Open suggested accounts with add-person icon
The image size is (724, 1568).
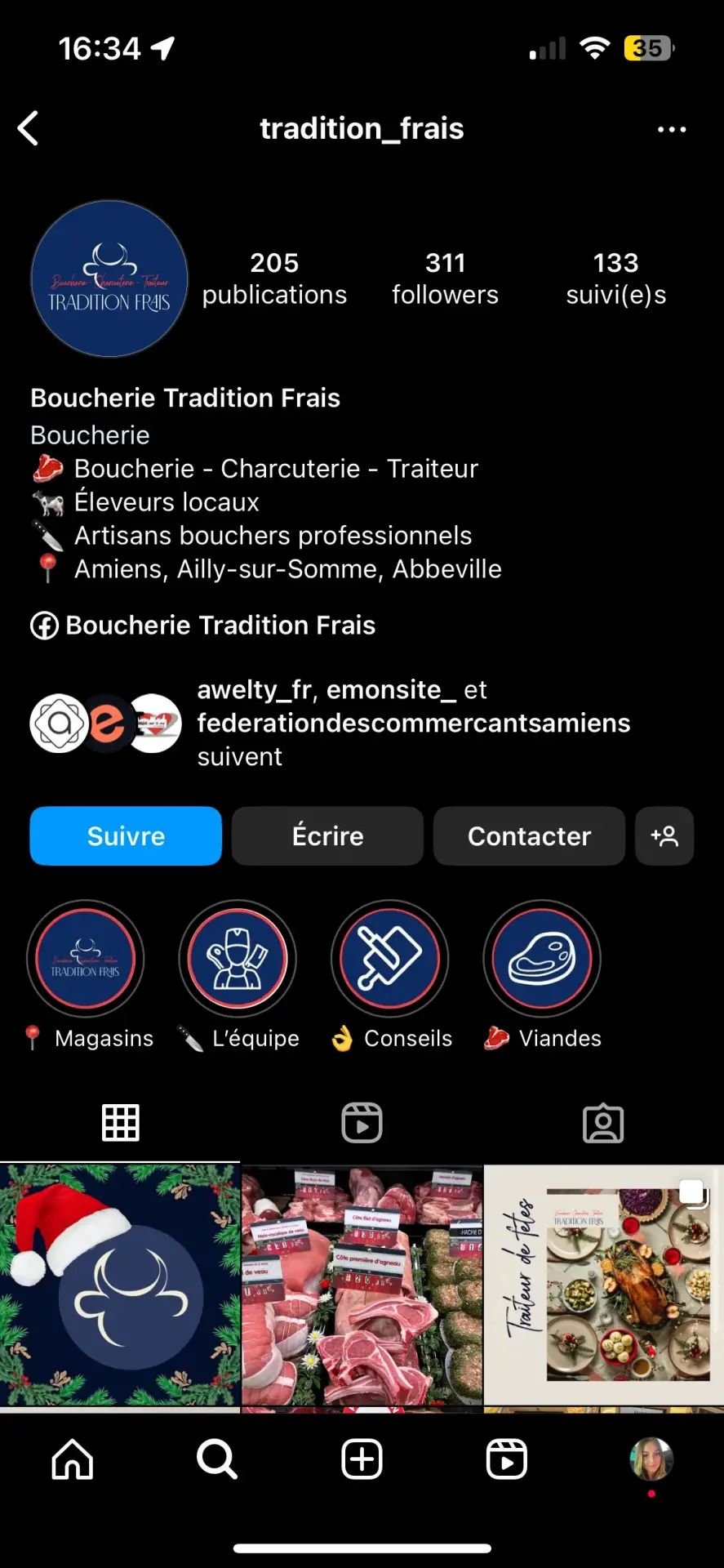(x=664, y=835)
